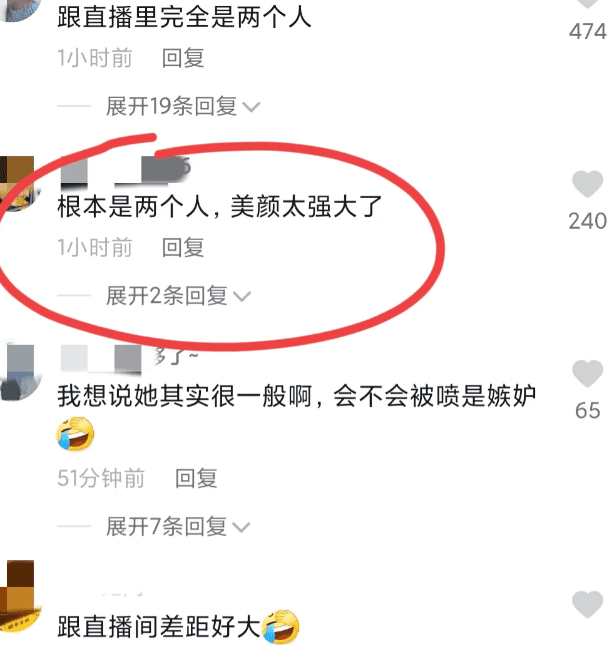The height and width of the screenshot is (645, 610).
Task: Like the comment '根本是两个人，美颜太强大了'
Action: click(587, 185)
